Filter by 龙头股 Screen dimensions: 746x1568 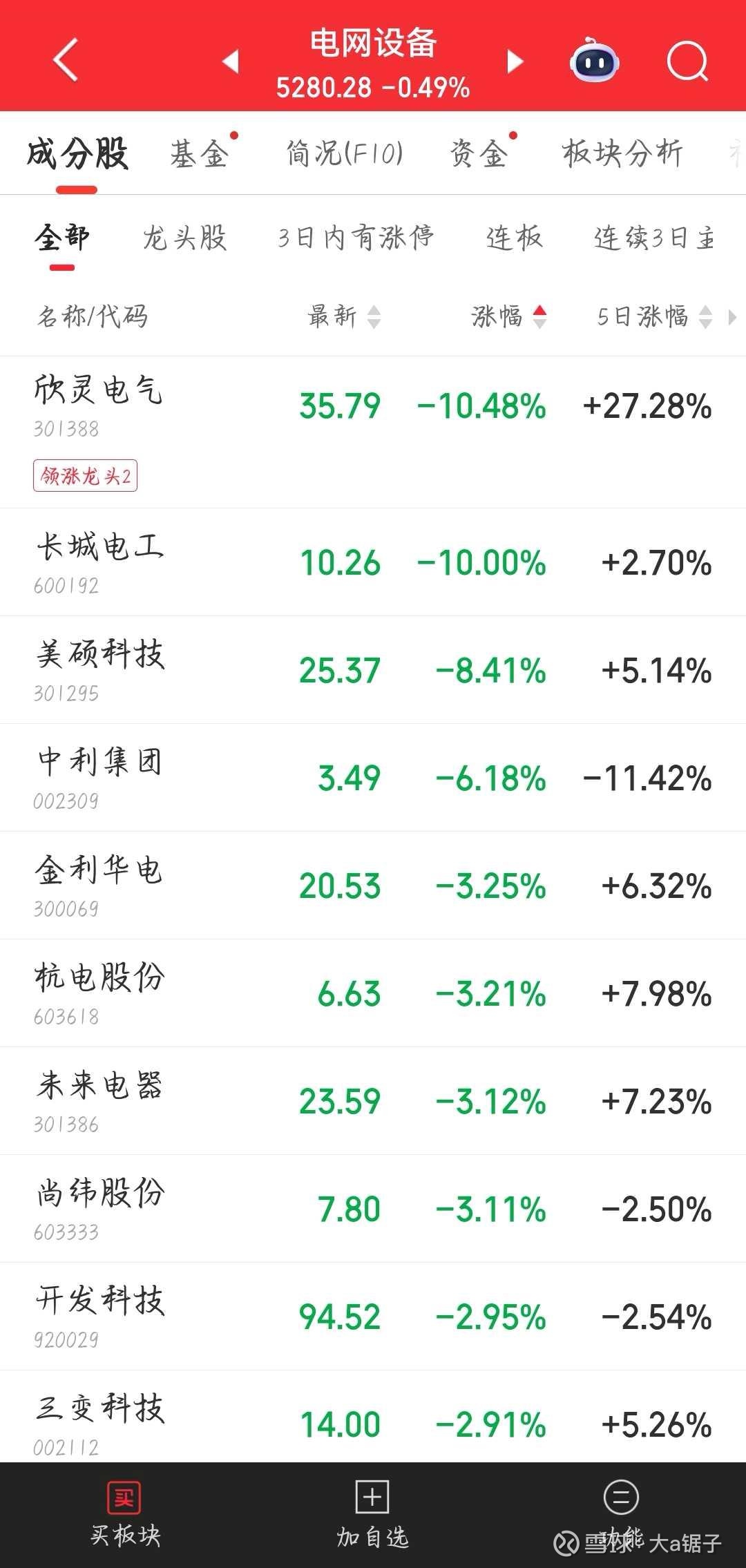click(x=185, y=238)
